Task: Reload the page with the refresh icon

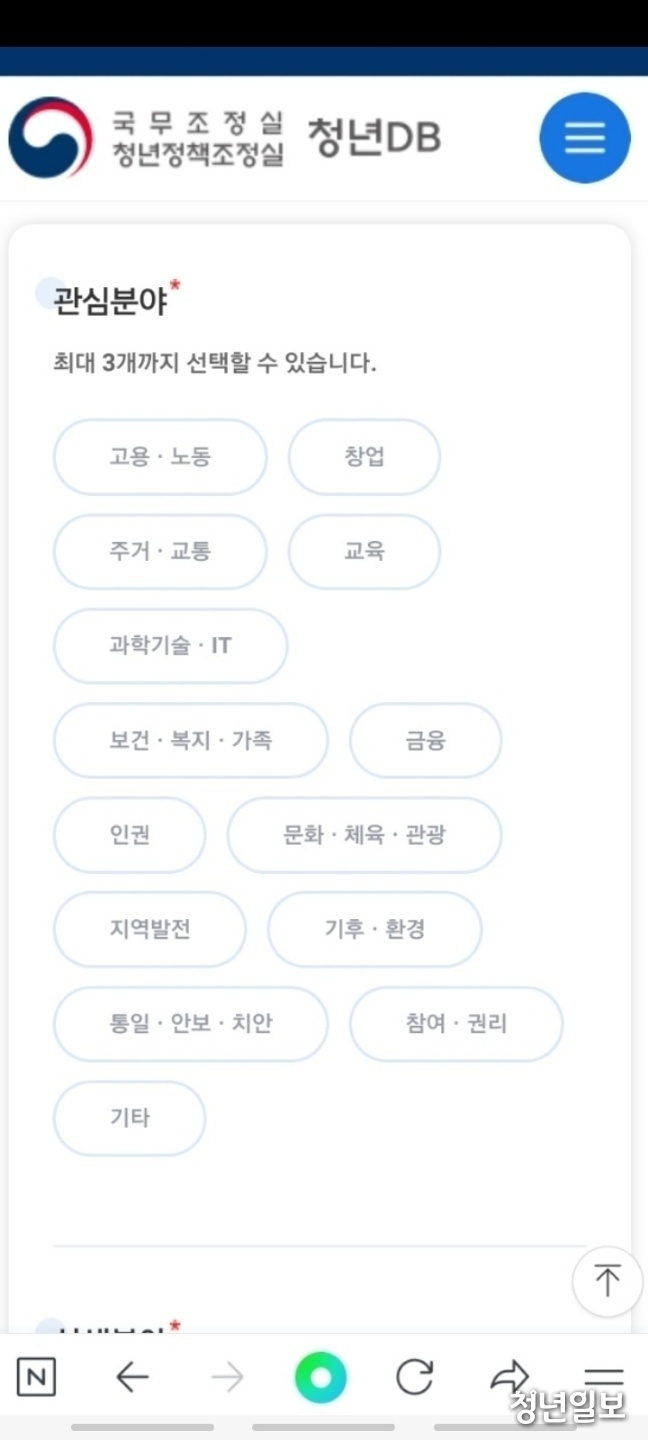Action: [414, 1378]
